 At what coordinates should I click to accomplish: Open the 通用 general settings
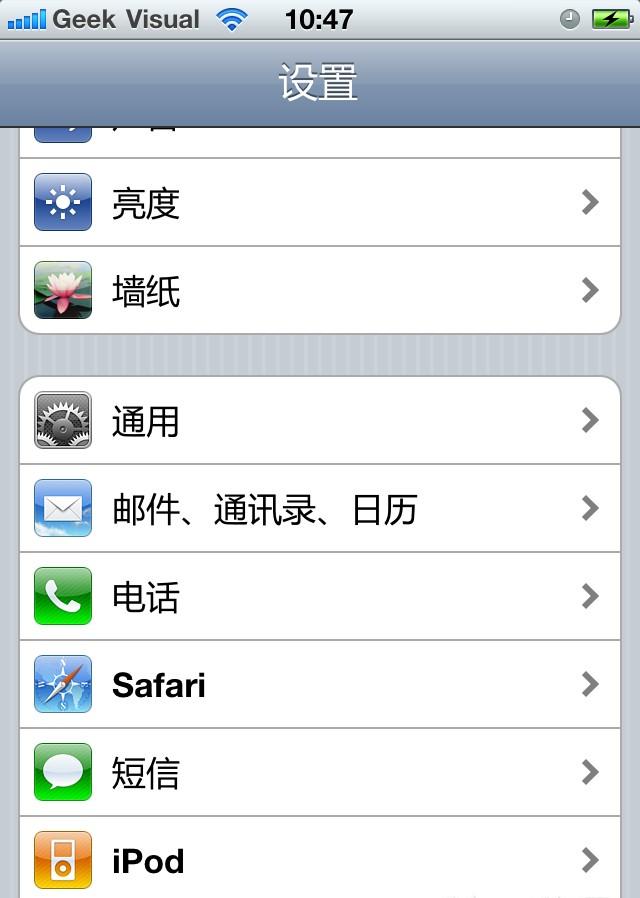[x=320, y=421]
